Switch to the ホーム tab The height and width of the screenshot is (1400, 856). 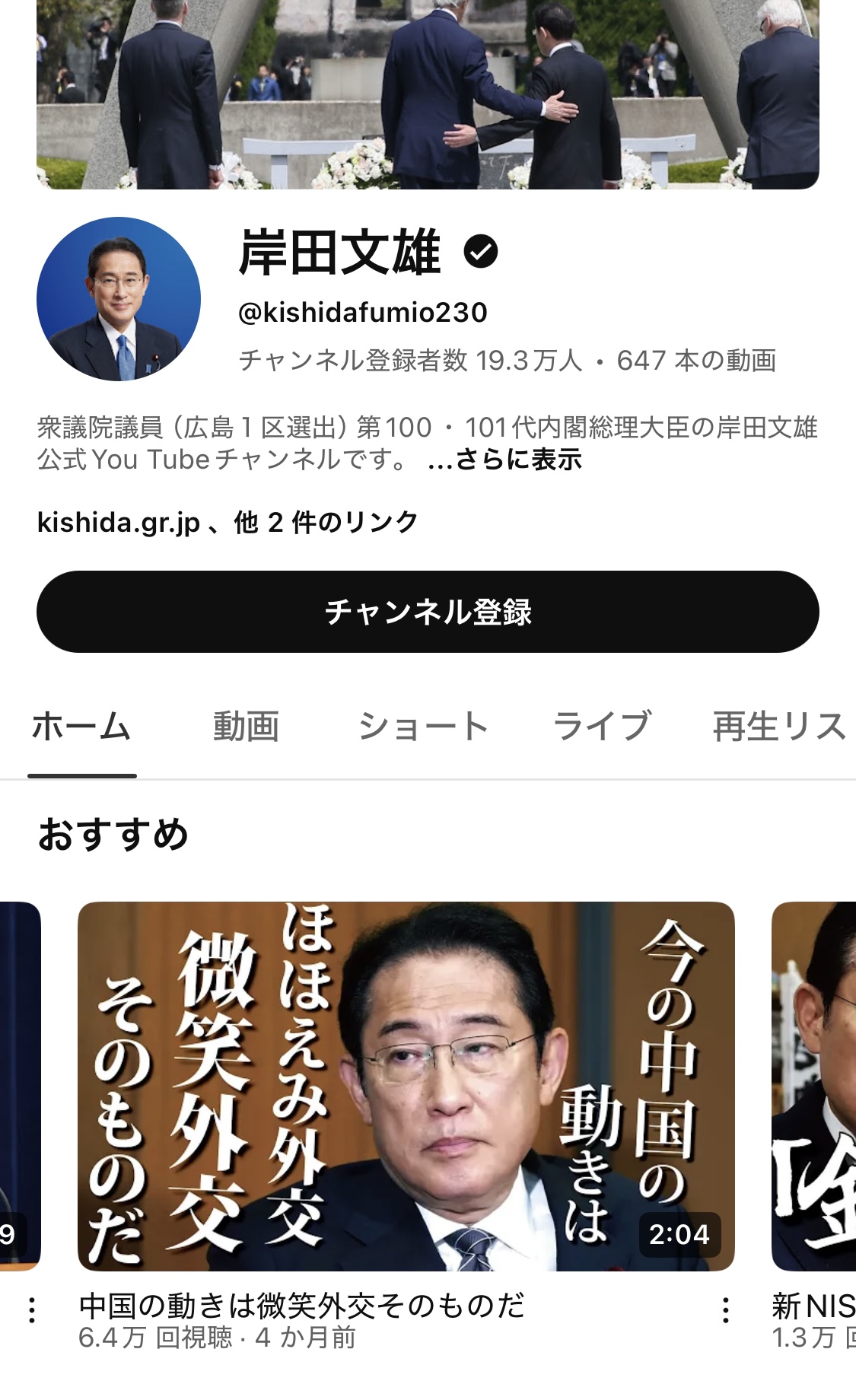(81, 726)
